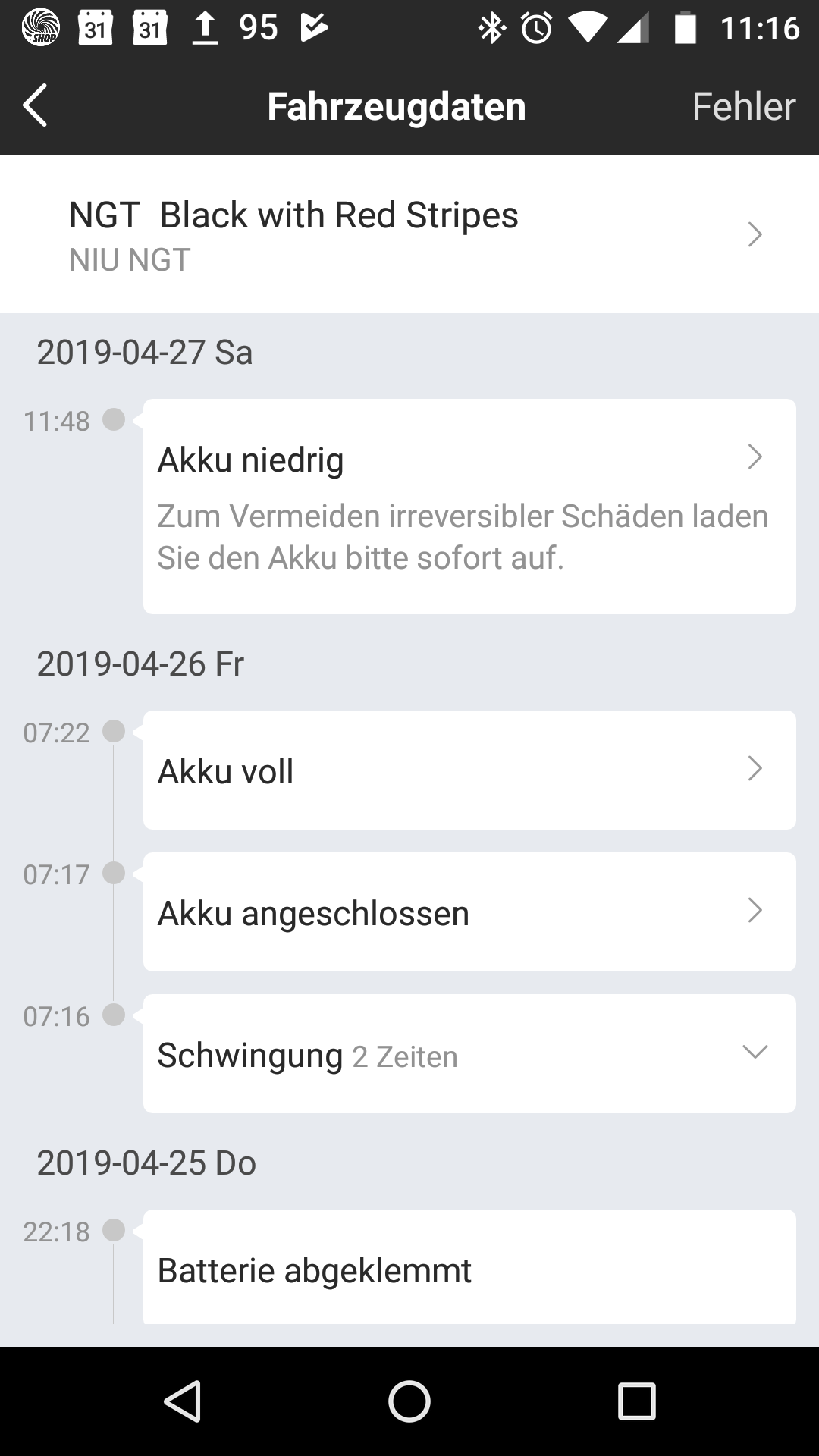Image resolution: width=819 pixels, height=1456 pixels.
Task: Open the Akku angeschlossen event
Action: 469,912
